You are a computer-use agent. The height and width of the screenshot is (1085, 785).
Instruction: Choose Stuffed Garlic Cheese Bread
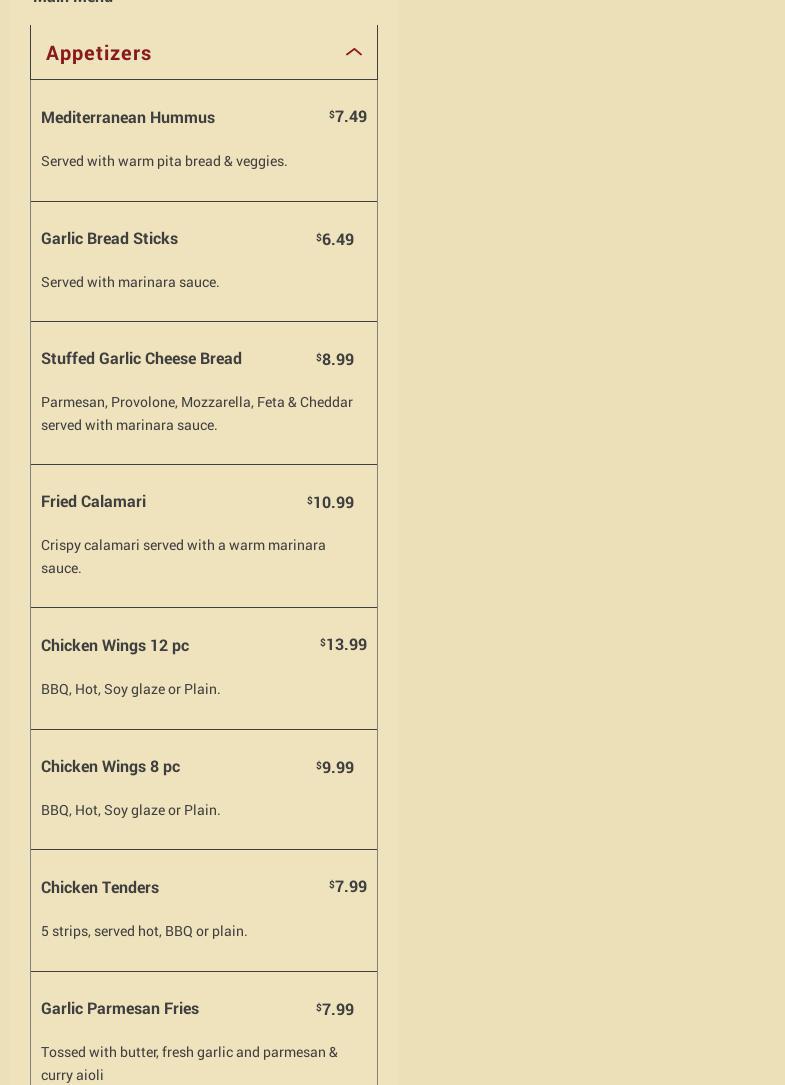142,359
